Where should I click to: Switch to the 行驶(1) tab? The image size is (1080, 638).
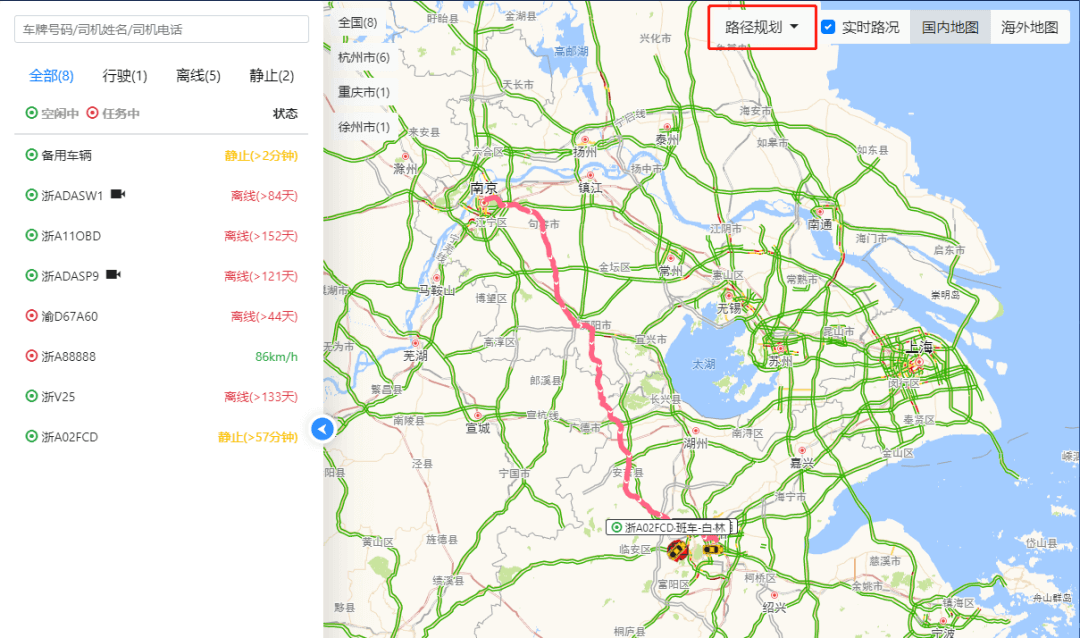click(125, 76)
